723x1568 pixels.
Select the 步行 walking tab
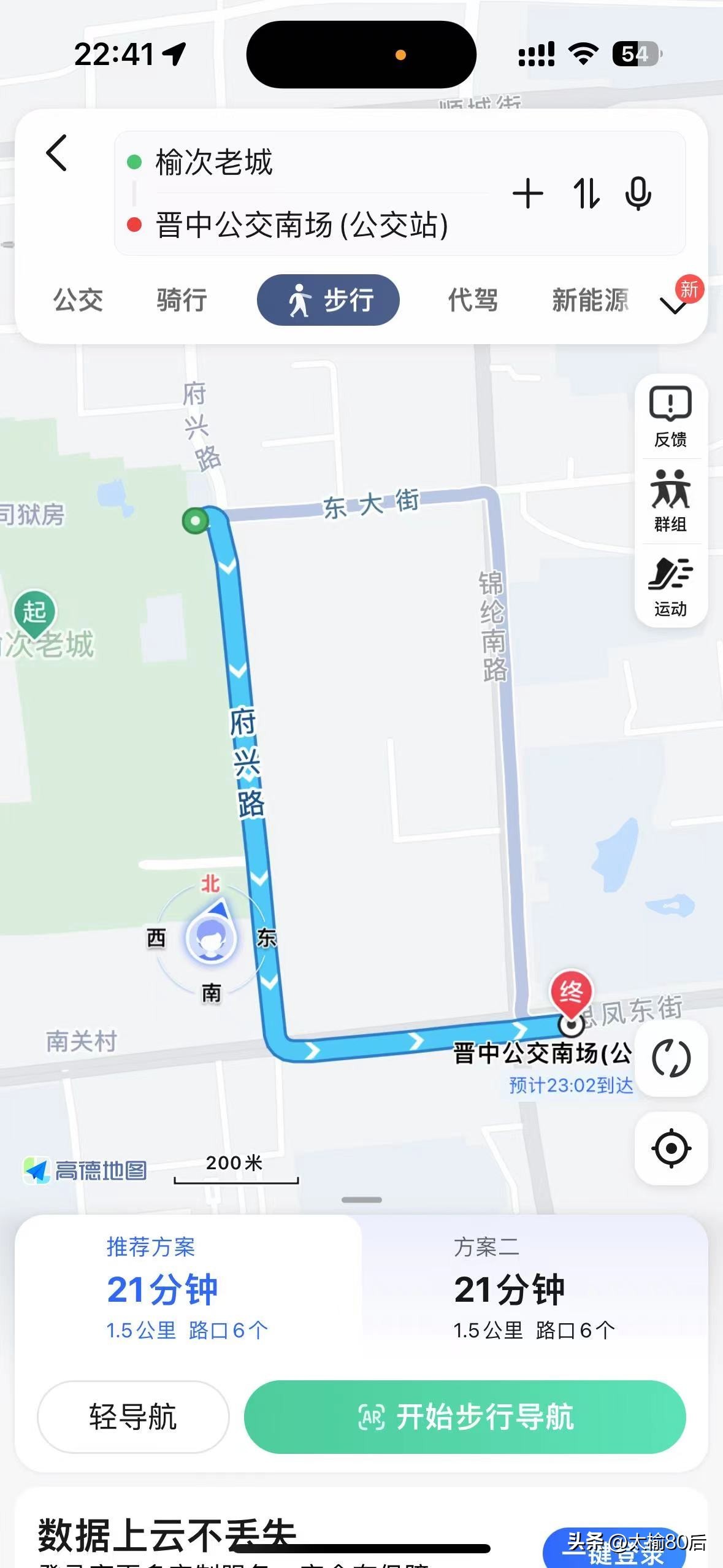(328, 300)
